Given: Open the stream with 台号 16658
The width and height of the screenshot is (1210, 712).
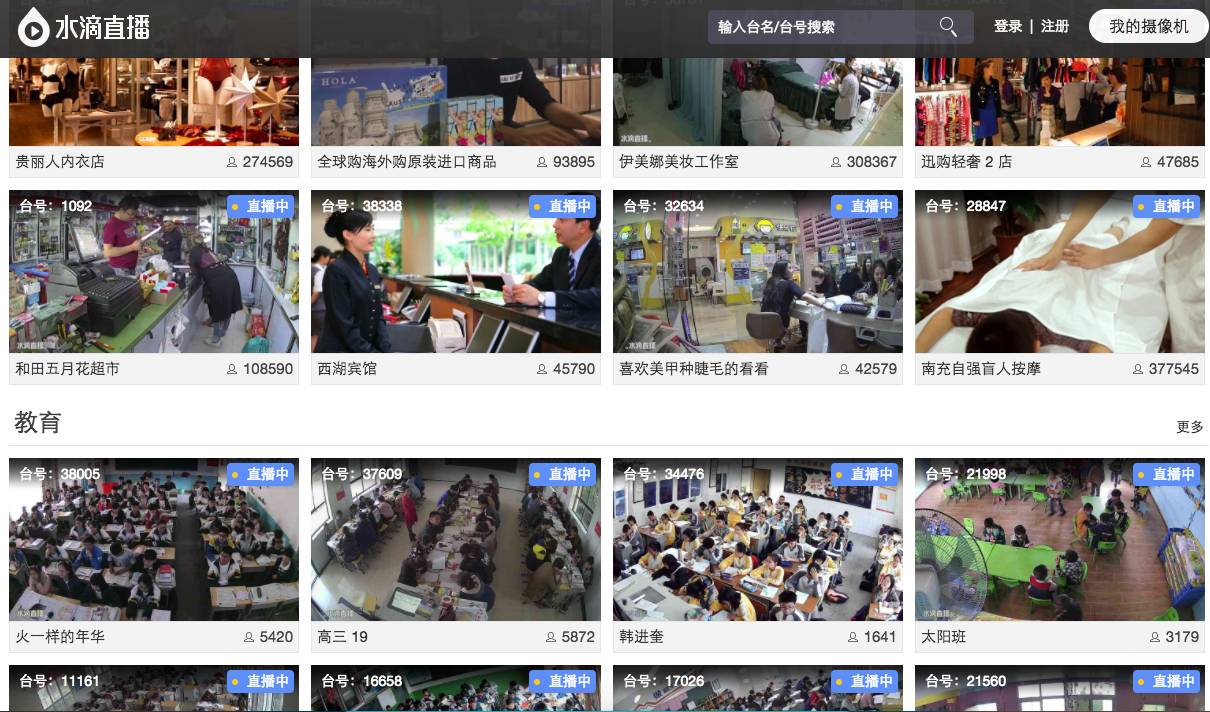Looking at the screenshot, I should point(455,690).
